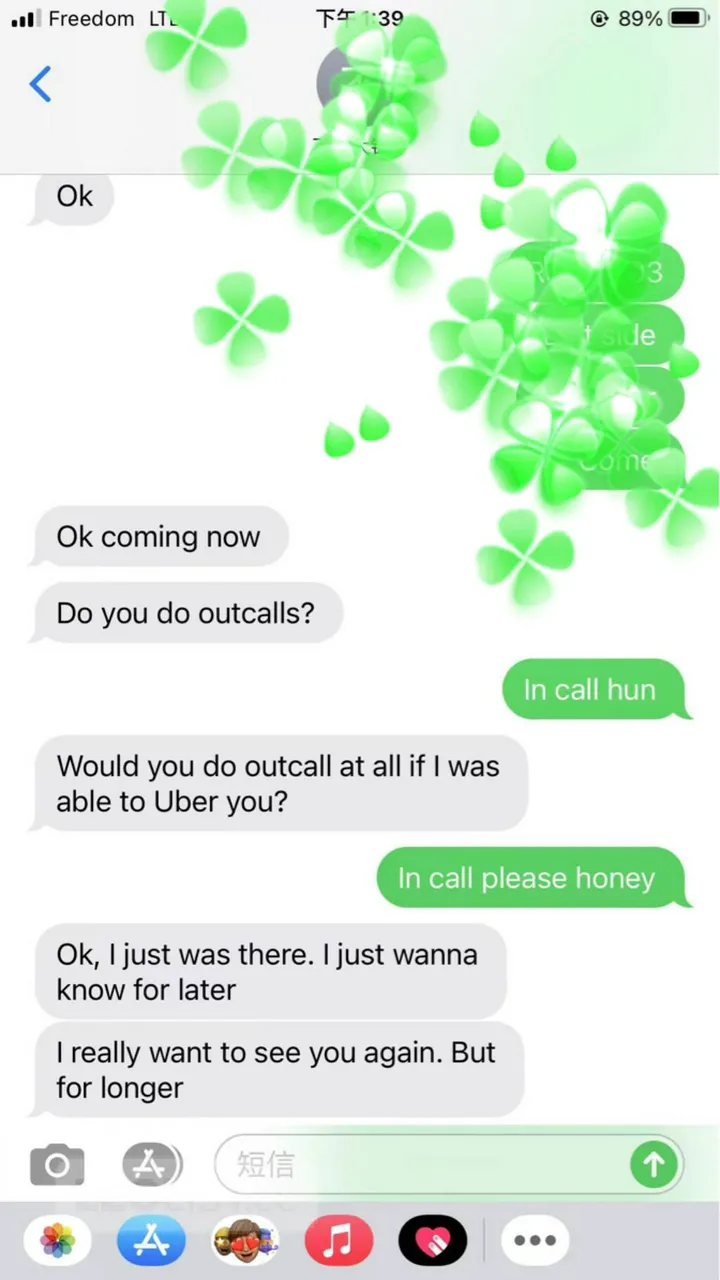This screenshot has height=1280, width=720.
Task: Send the message with the arrow button
Action: (x=654, y=1164)
